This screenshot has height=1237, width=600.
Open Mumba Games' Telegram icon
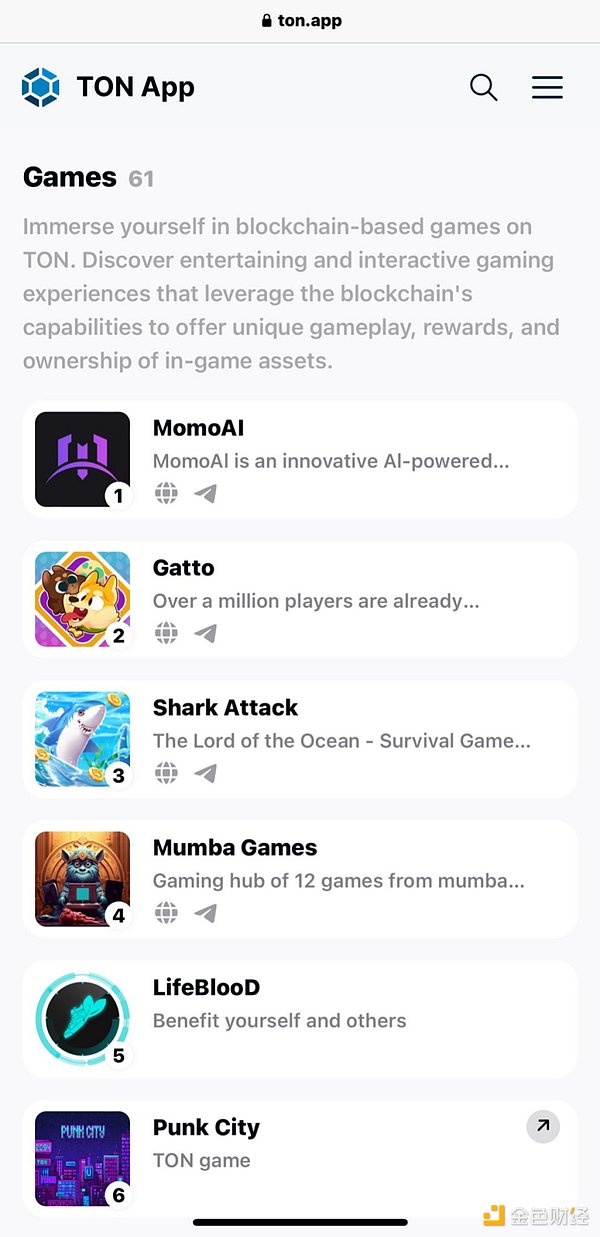point(206,913)
